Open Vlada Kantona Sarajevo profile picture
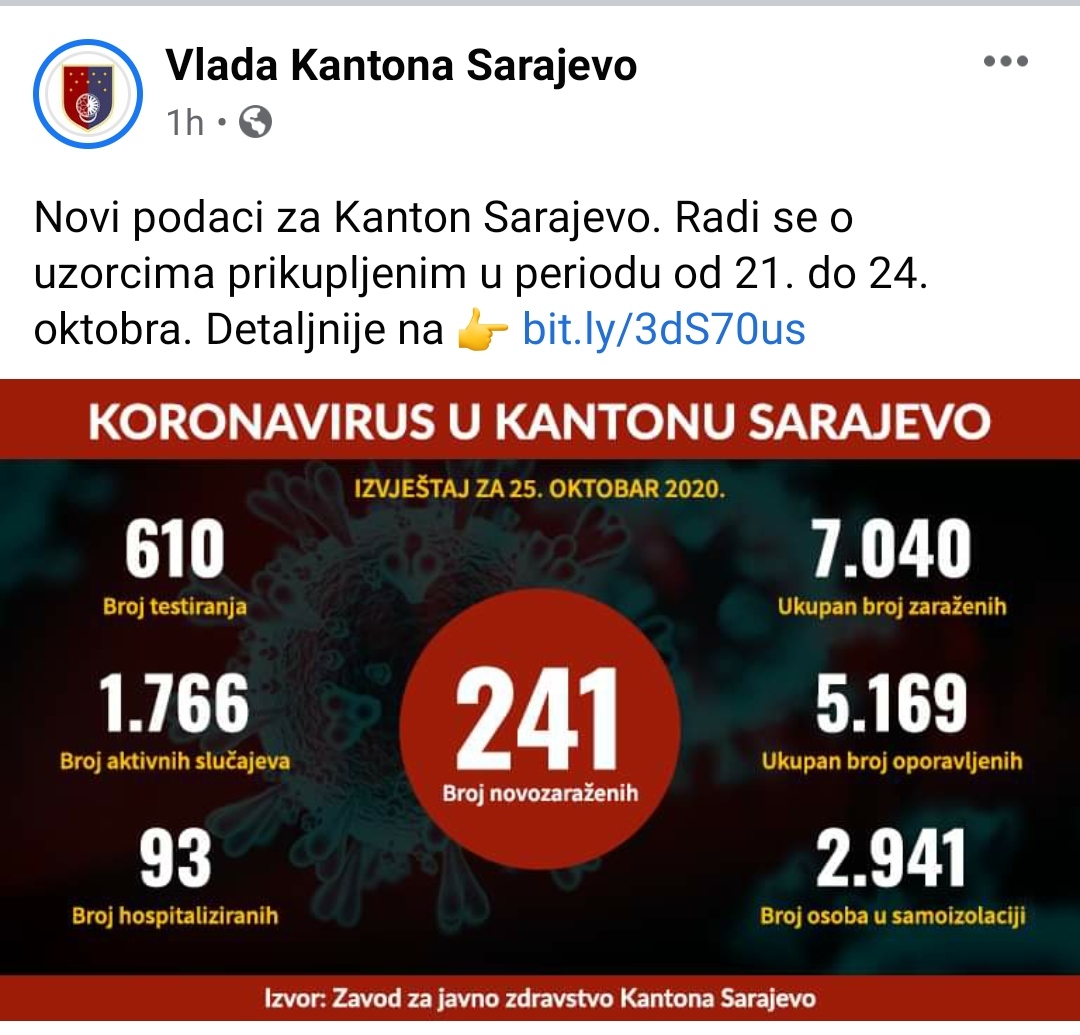The height and width of the screenshot is (1035, 1080). (x=88, y=93)
